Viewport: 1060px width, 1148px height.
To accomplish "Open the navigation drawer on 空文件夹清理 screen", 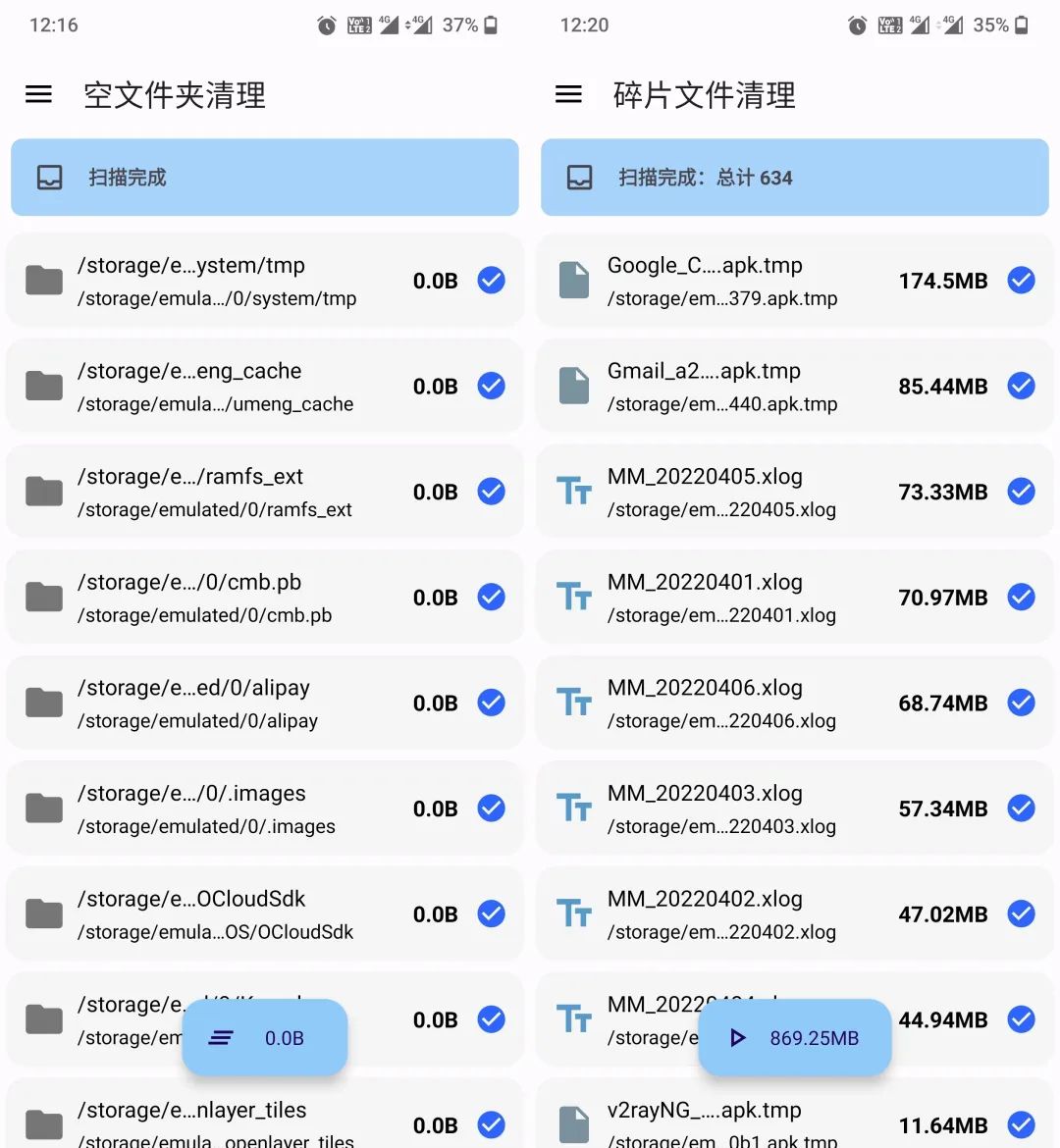I will [x=38, y=94].
